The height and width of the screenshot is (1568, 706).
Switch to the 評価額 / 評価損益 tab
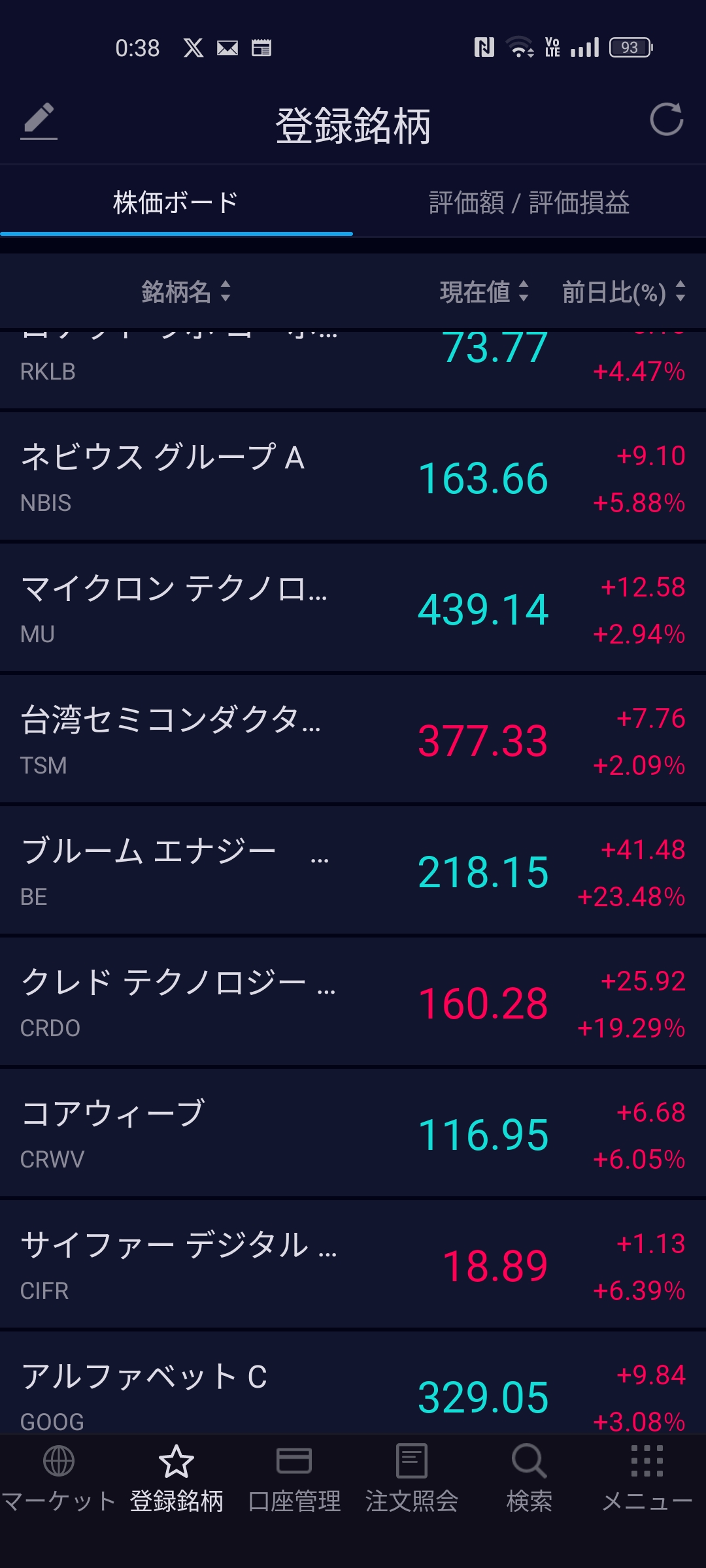click(x=529, y=203)
